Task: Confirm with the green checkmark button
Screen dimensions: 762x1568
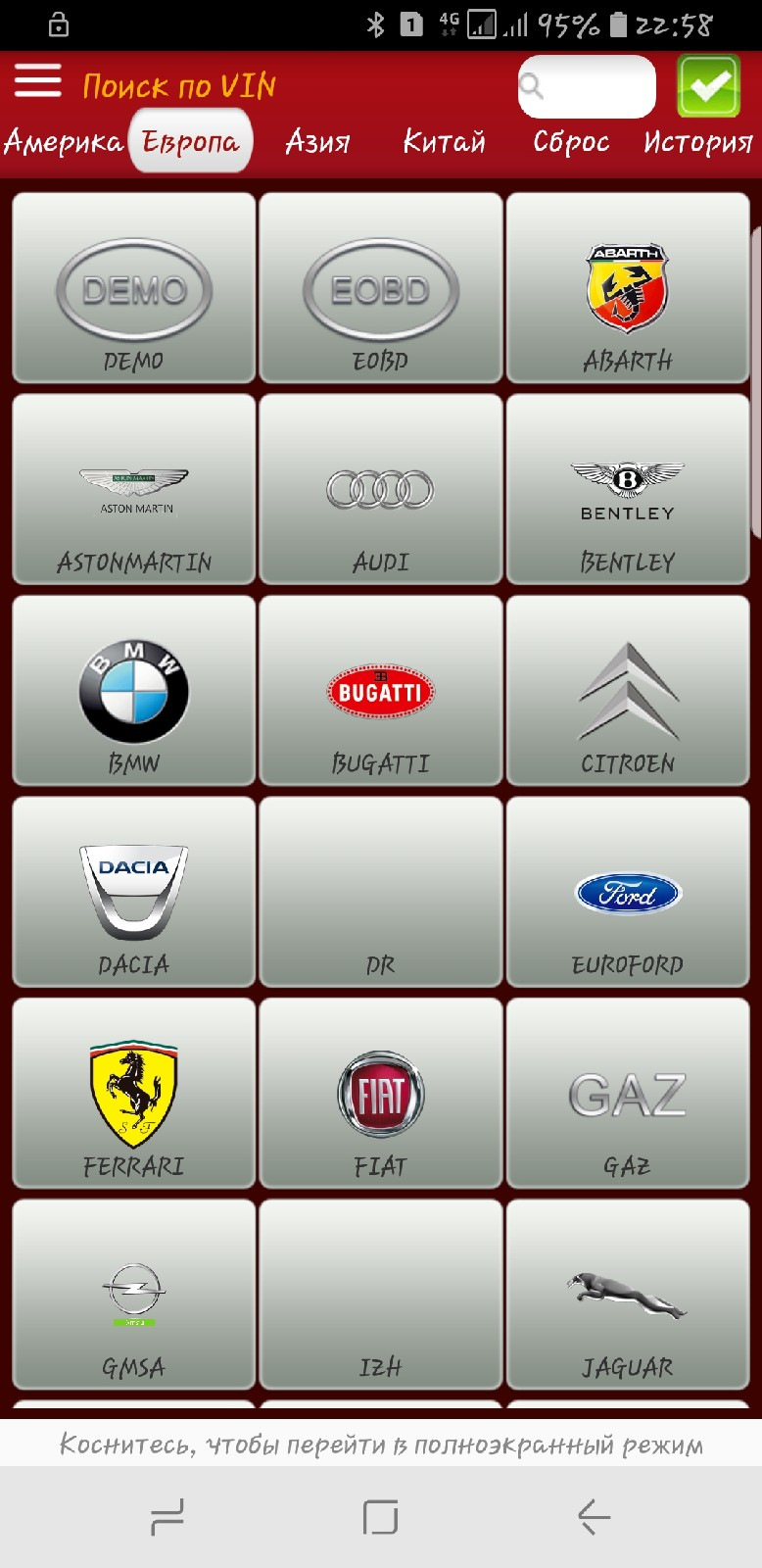Action: tap(708, 86)
